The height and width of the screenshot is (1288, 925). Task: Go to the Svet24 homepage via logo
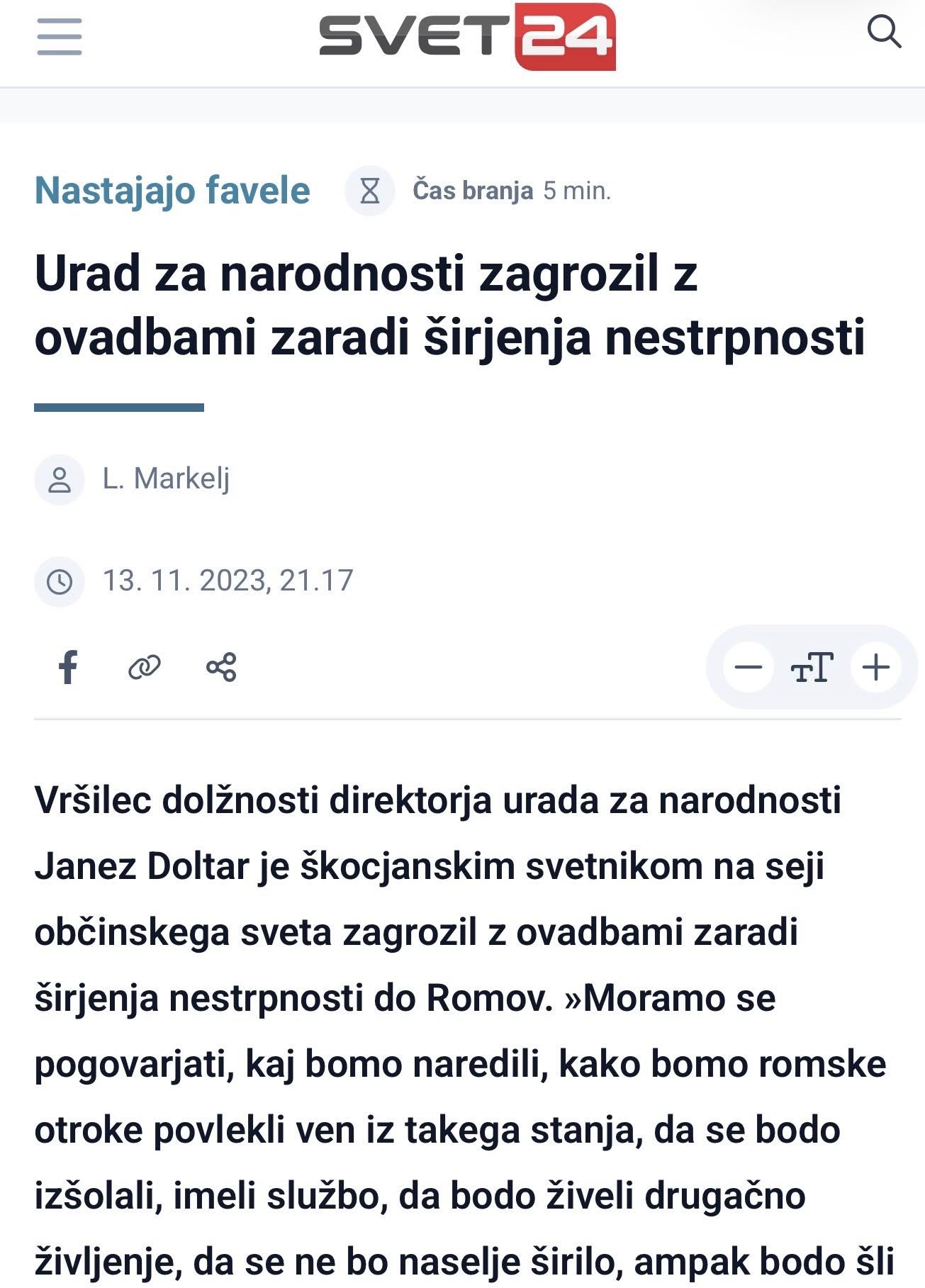point(467,37)
